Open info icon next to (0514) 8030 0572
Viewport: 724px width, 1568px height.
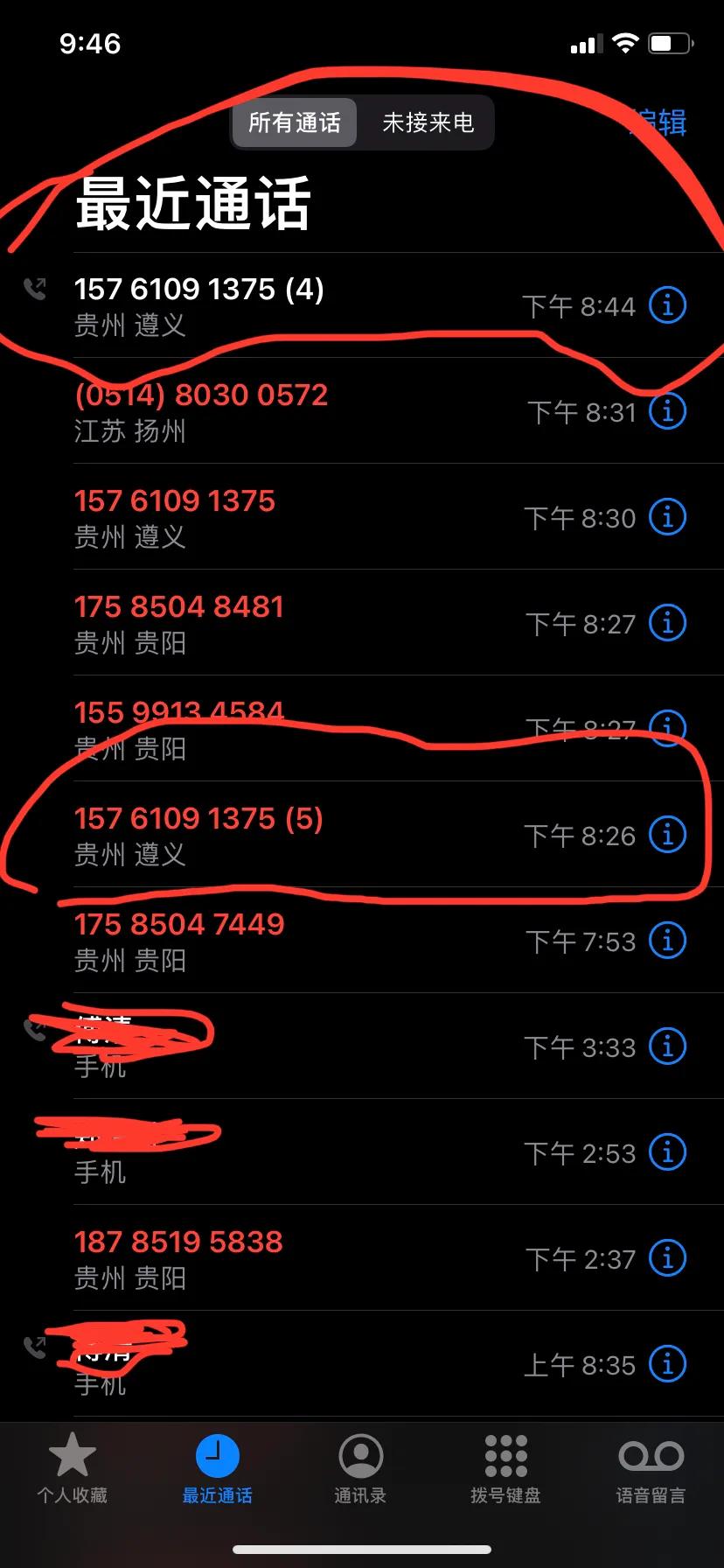pyautogui.click(x=666, y=411)
